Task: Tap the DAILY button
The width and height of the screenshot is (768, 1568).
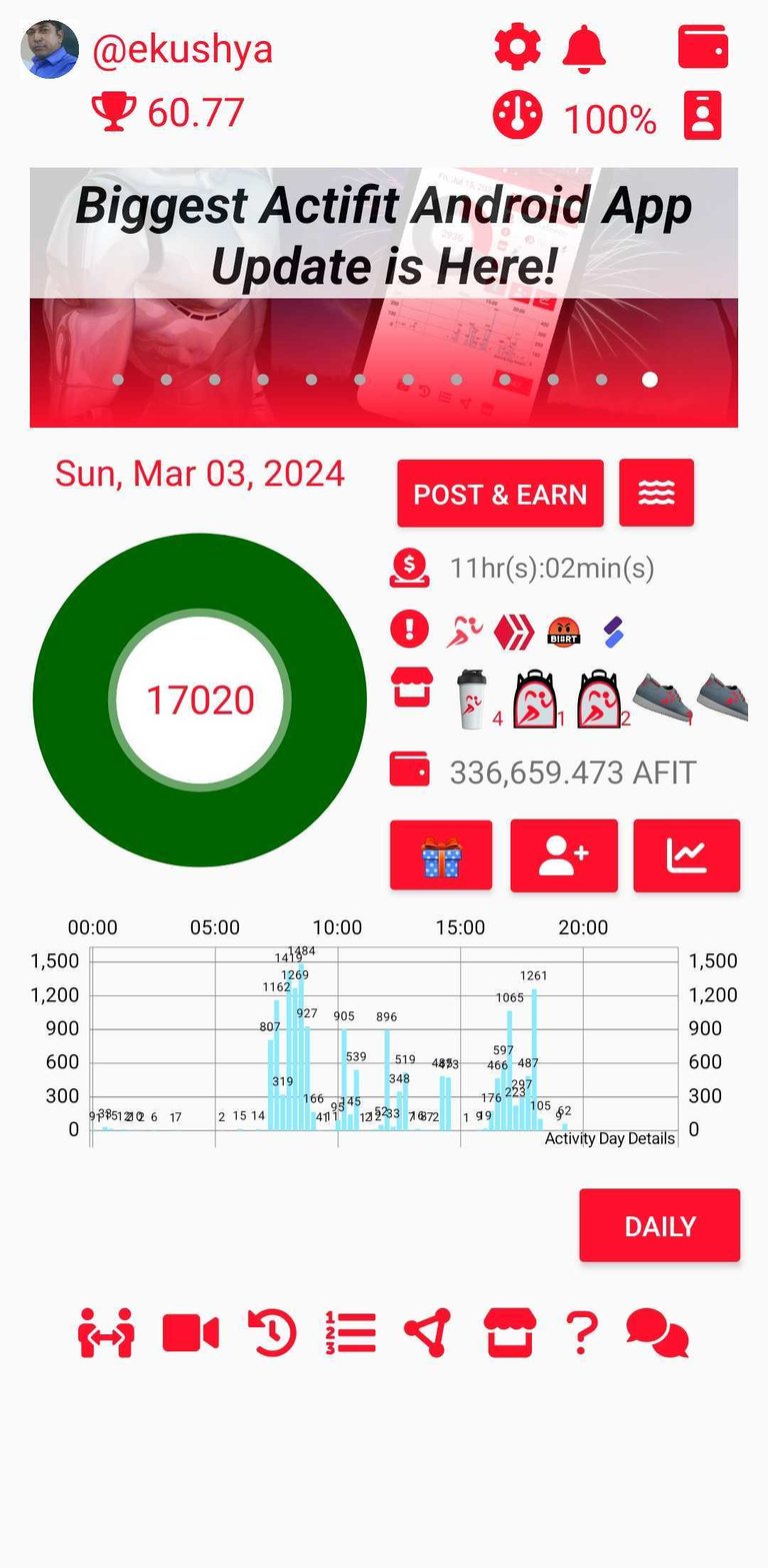Action: coord(660,1226)
